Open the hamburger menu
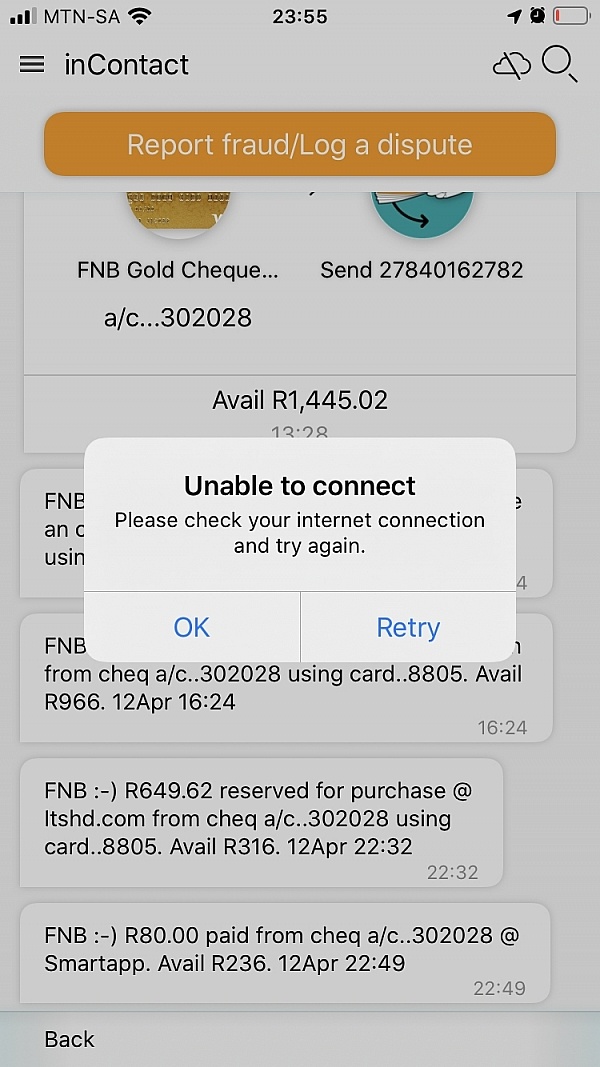 click(x=32, y=65)
